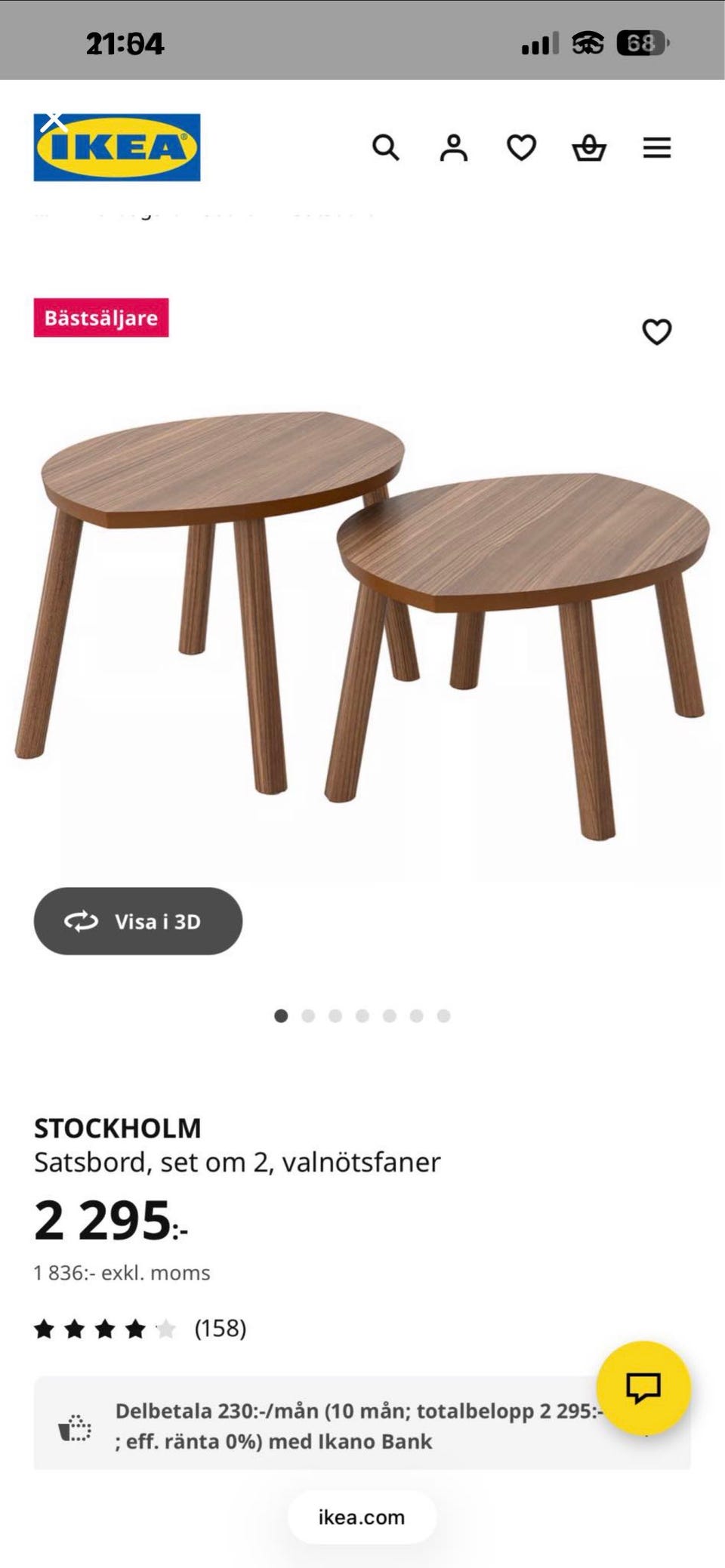Open the shopping basket icon
This screenshot has width=725, height=1568.
click(590, 148)
